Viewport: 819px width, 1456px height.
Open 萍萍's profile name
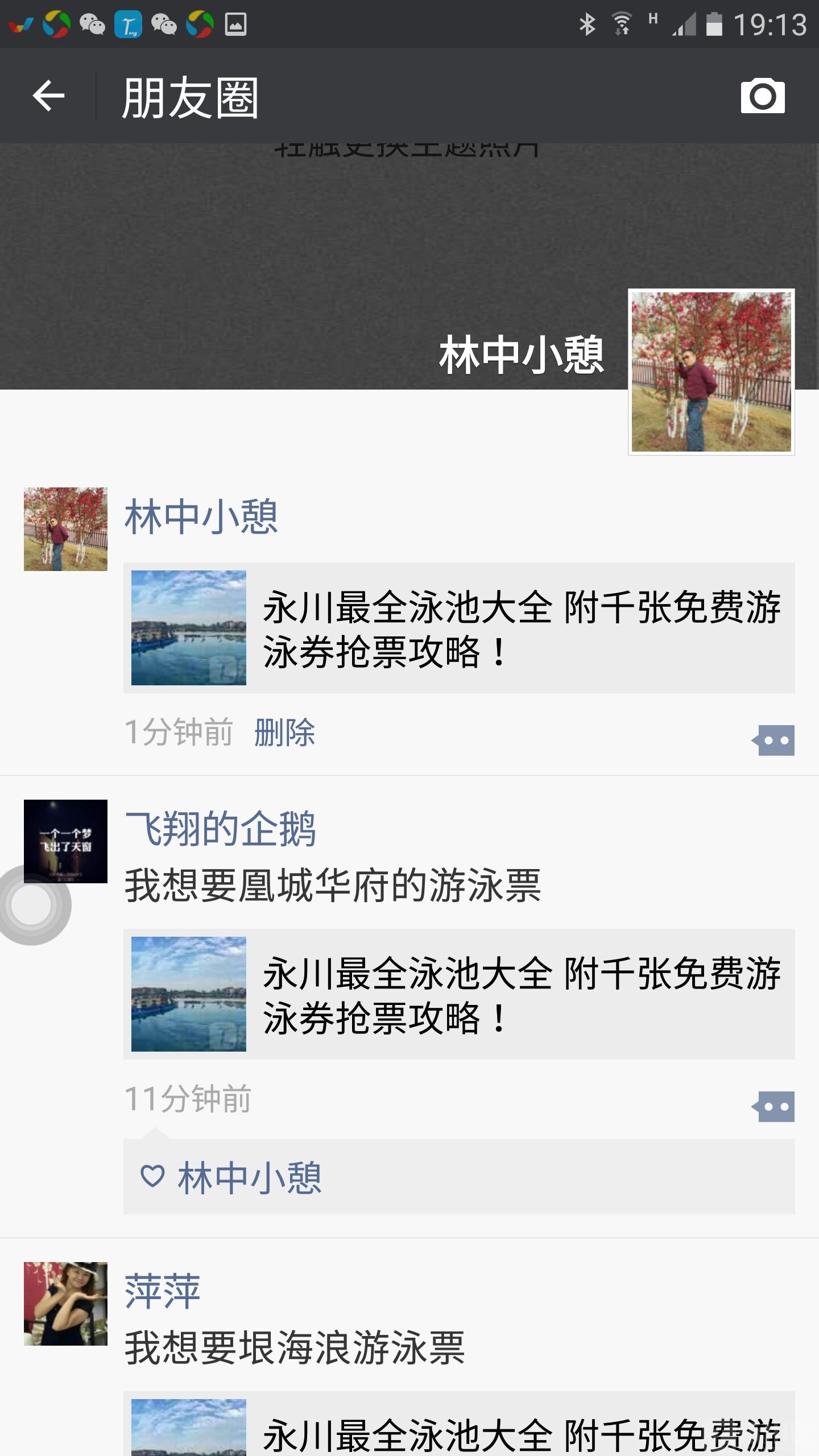pos(162,1292)
